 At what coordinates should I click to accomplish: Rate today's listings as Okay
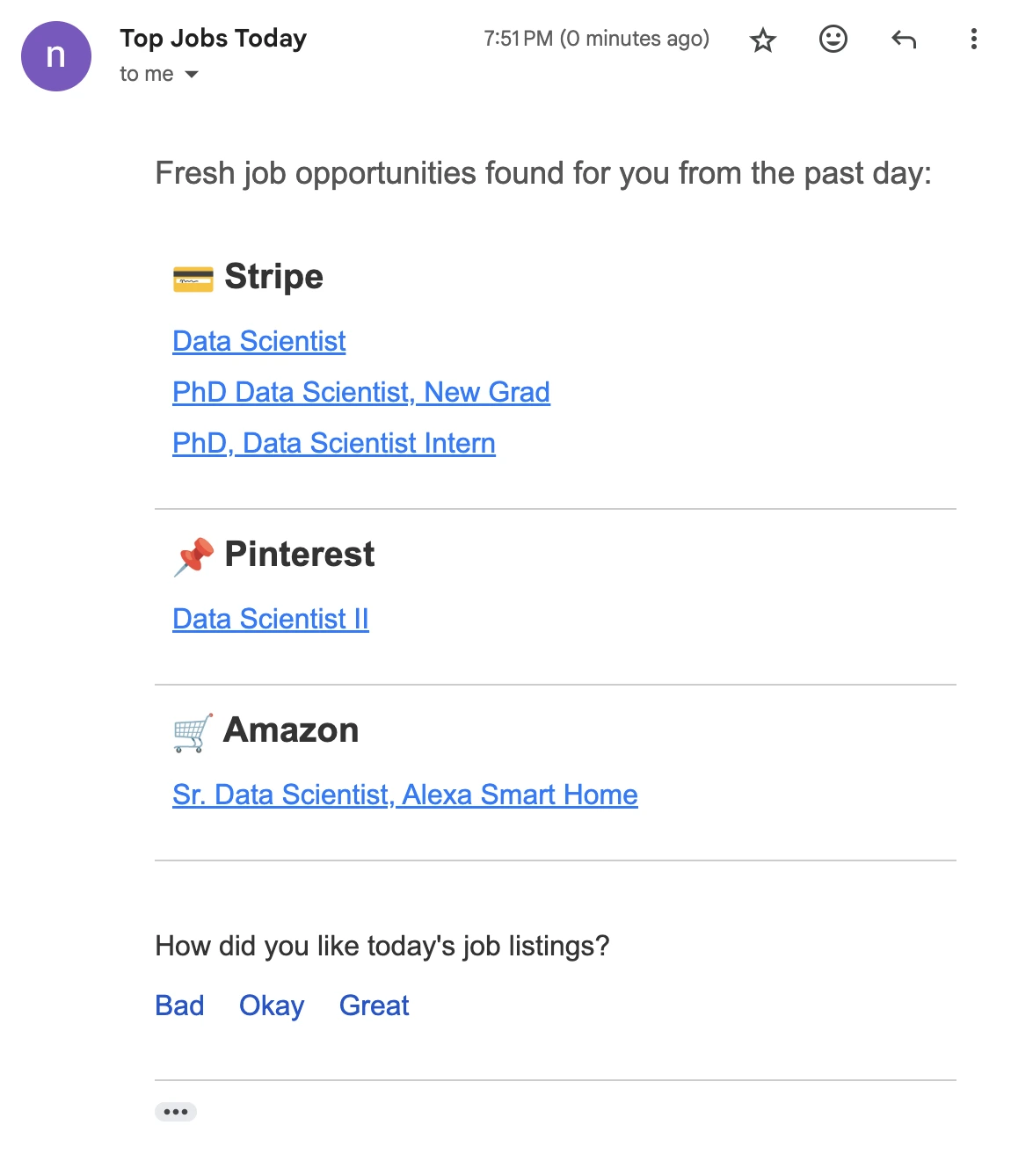click(x=271, y=1006)
